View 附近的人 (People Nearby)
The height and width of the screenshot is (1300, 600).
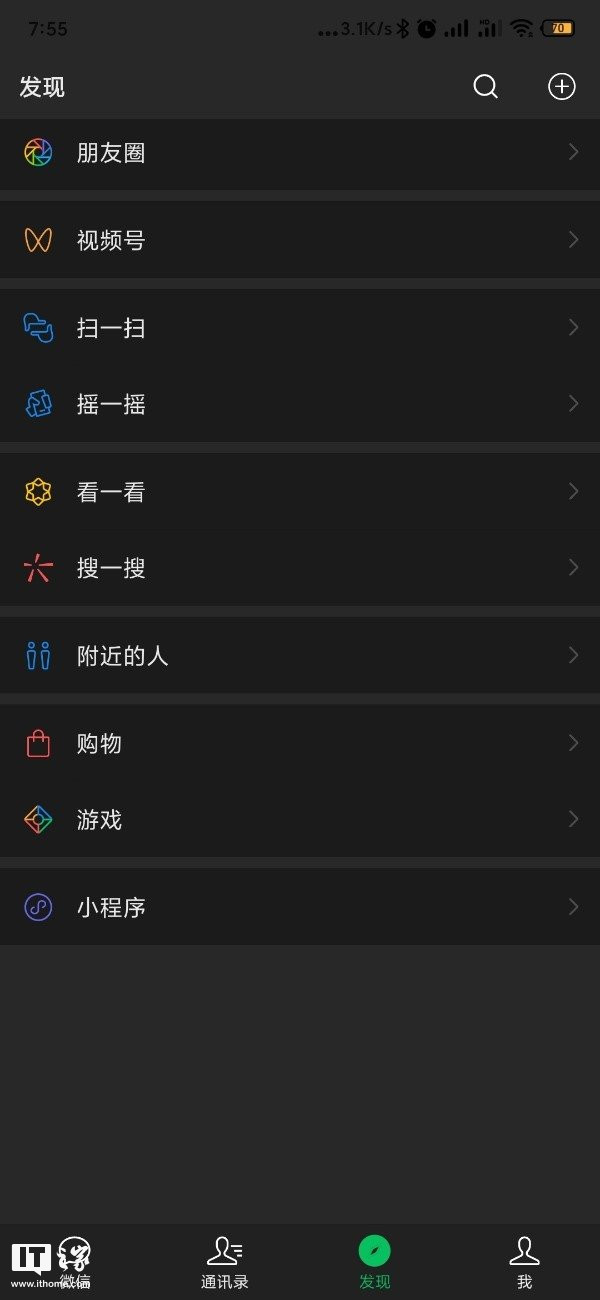pyautogui.click(x=300, y=656)
